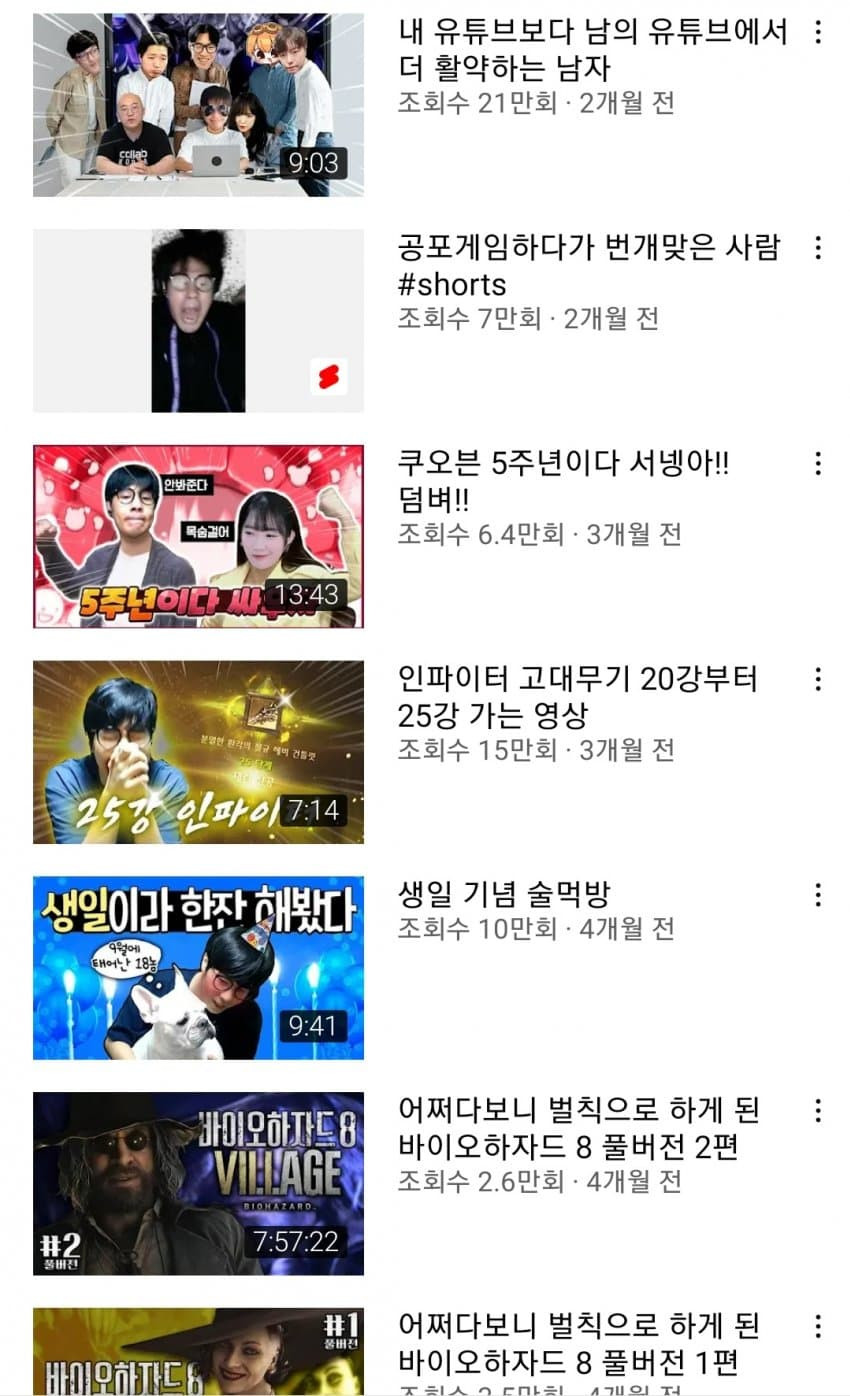Play the '생일 기념 술먹방' video

click(198, 967)
